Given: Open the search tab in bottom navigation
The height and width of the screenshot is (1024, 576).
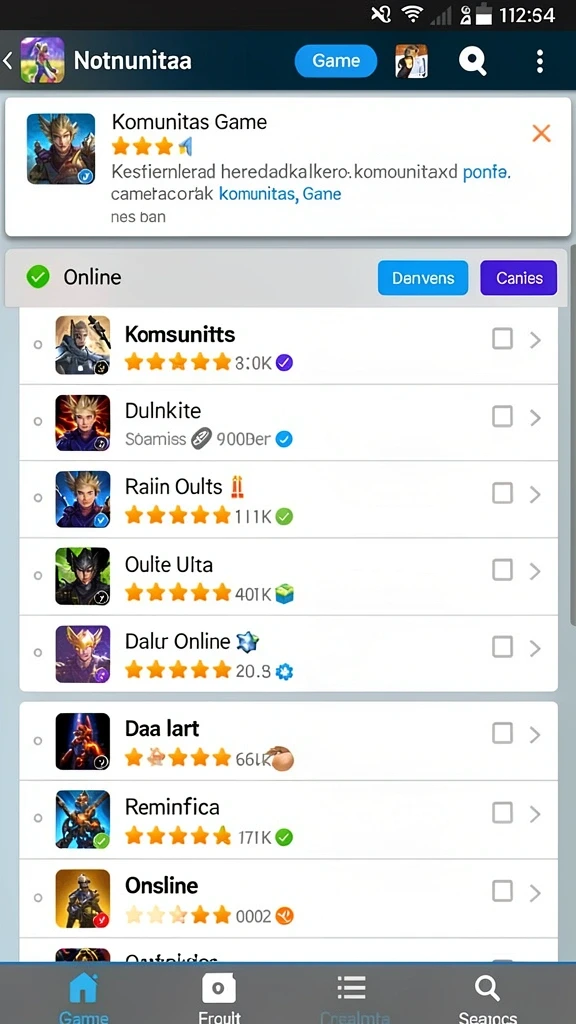Looking at the screenshot, I should point(487,996).
